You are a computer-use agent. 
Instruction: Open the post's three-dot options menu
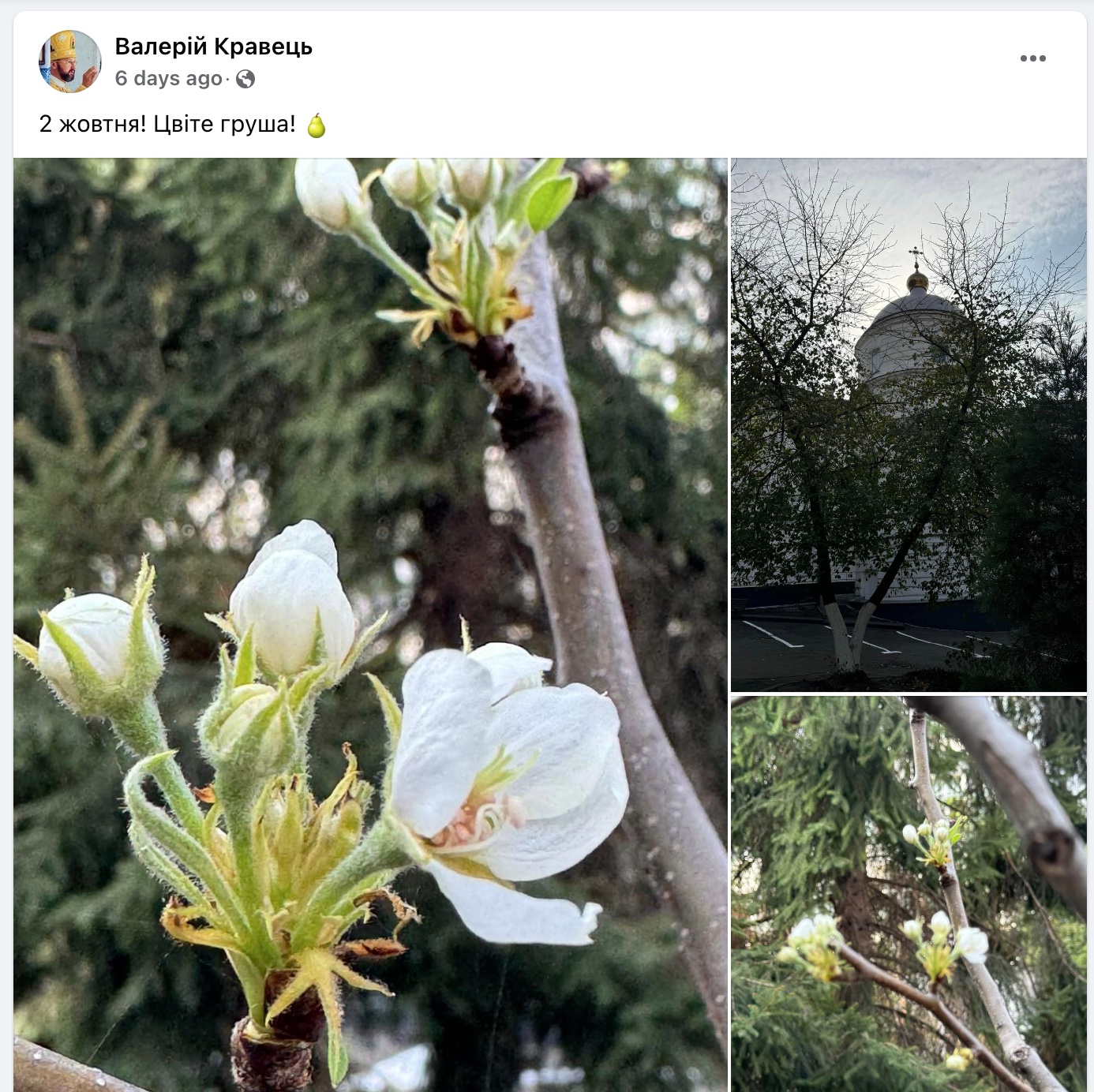1032,58
